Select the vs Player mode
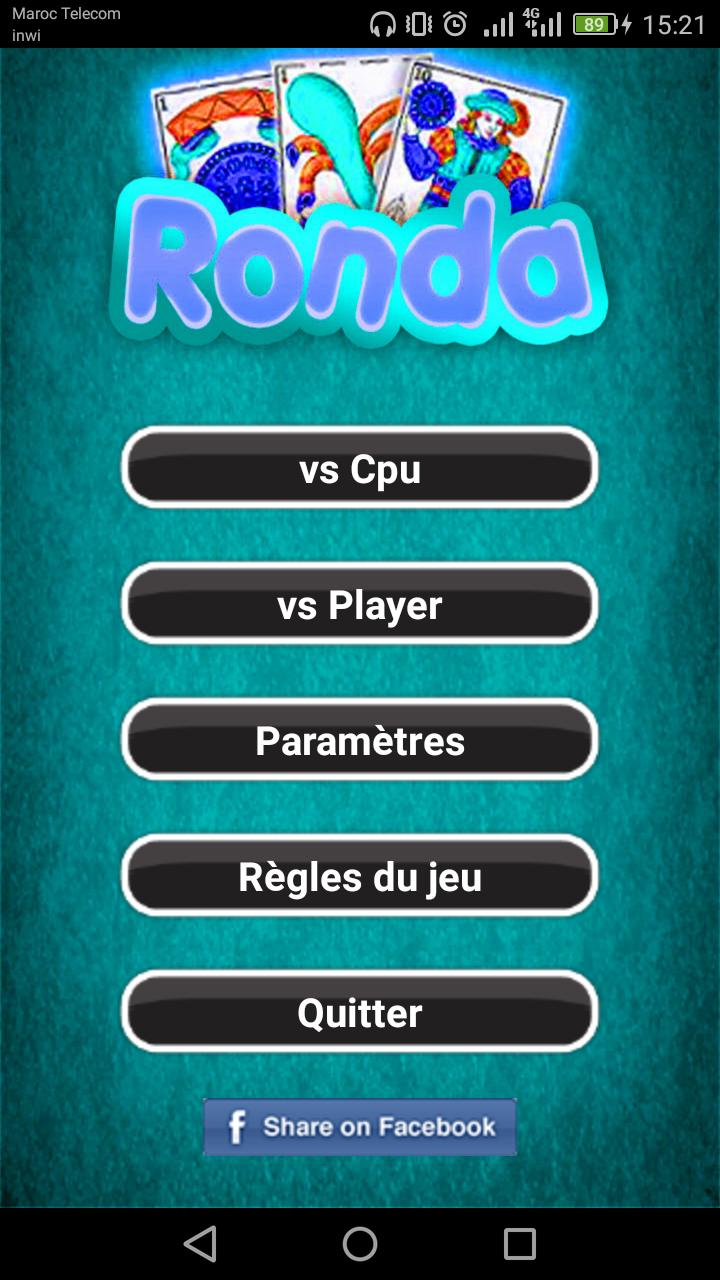Viewport: 720px width, 1280px height. pyautogui.click(x=360, y=604)
